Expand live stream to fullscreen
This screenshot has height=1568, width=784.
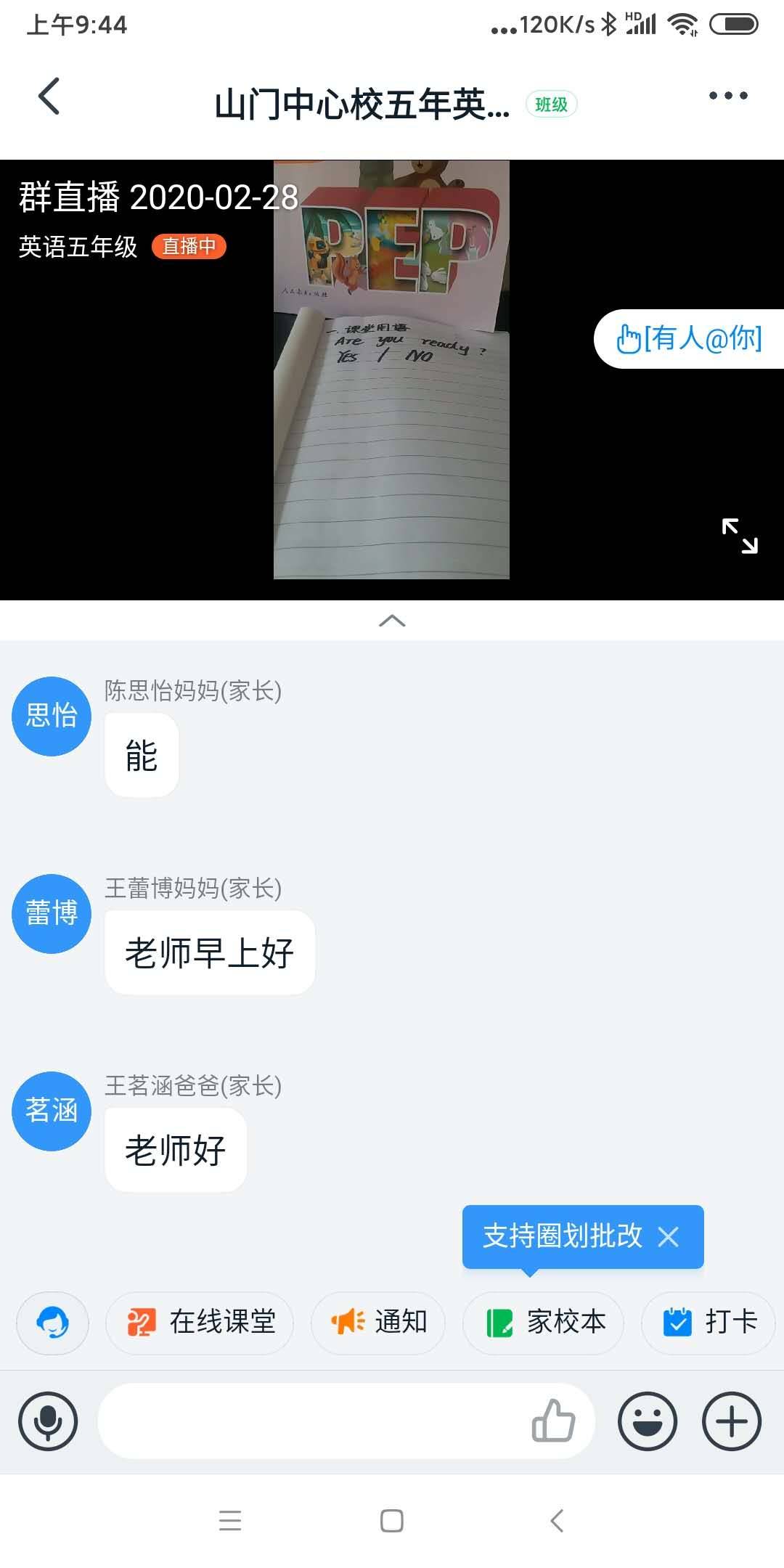[x=739, y=536]
